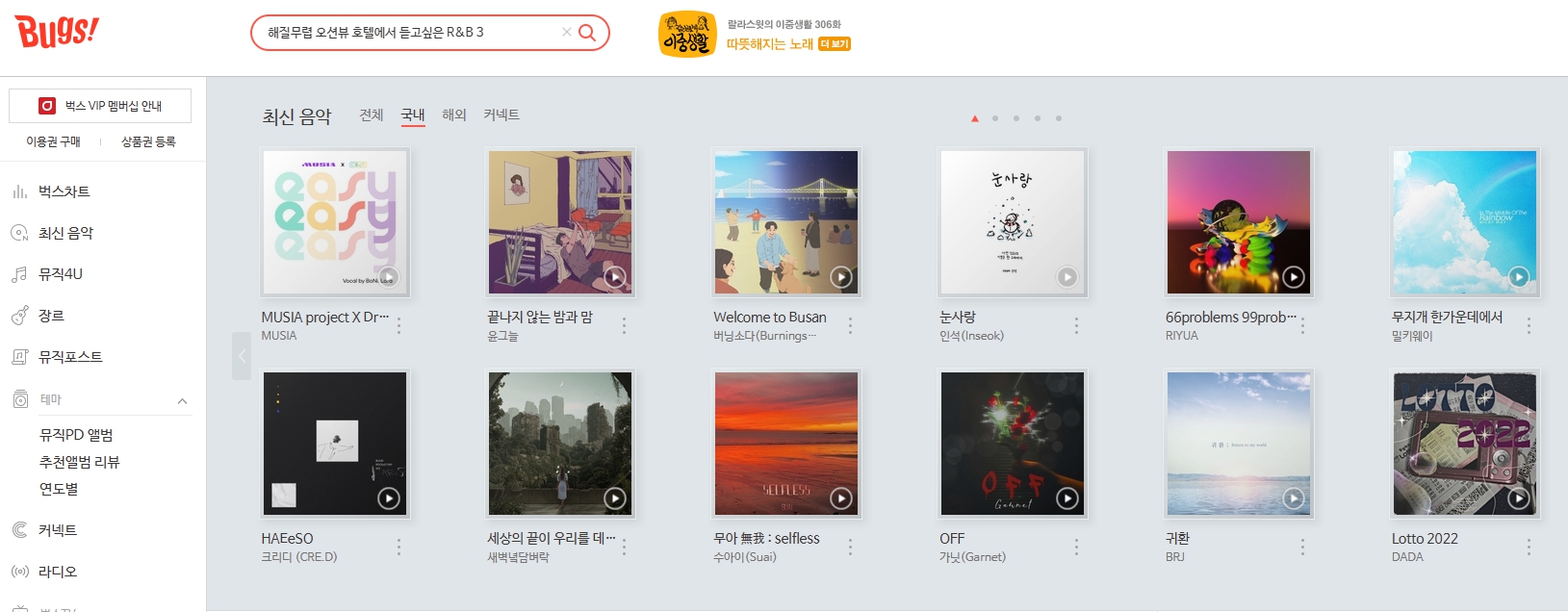Viewport: 1568px width, 612px height.
Task: Switch to 해외 tab
Action: pyautogui.click(x=453, y=115)
